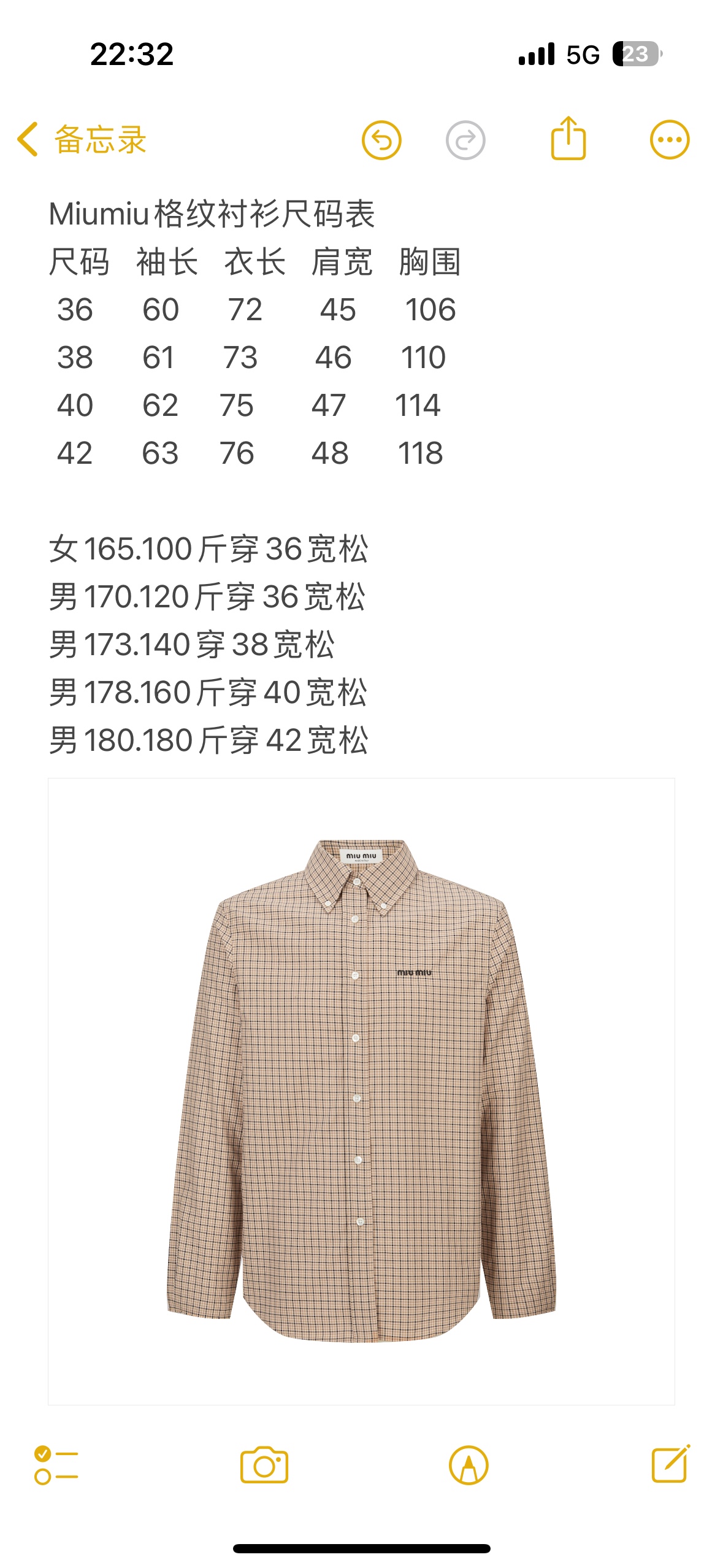Undo the last edit
Viewport: 723px width, 1568px height.
pyautogui.click(x=381, y=140)
